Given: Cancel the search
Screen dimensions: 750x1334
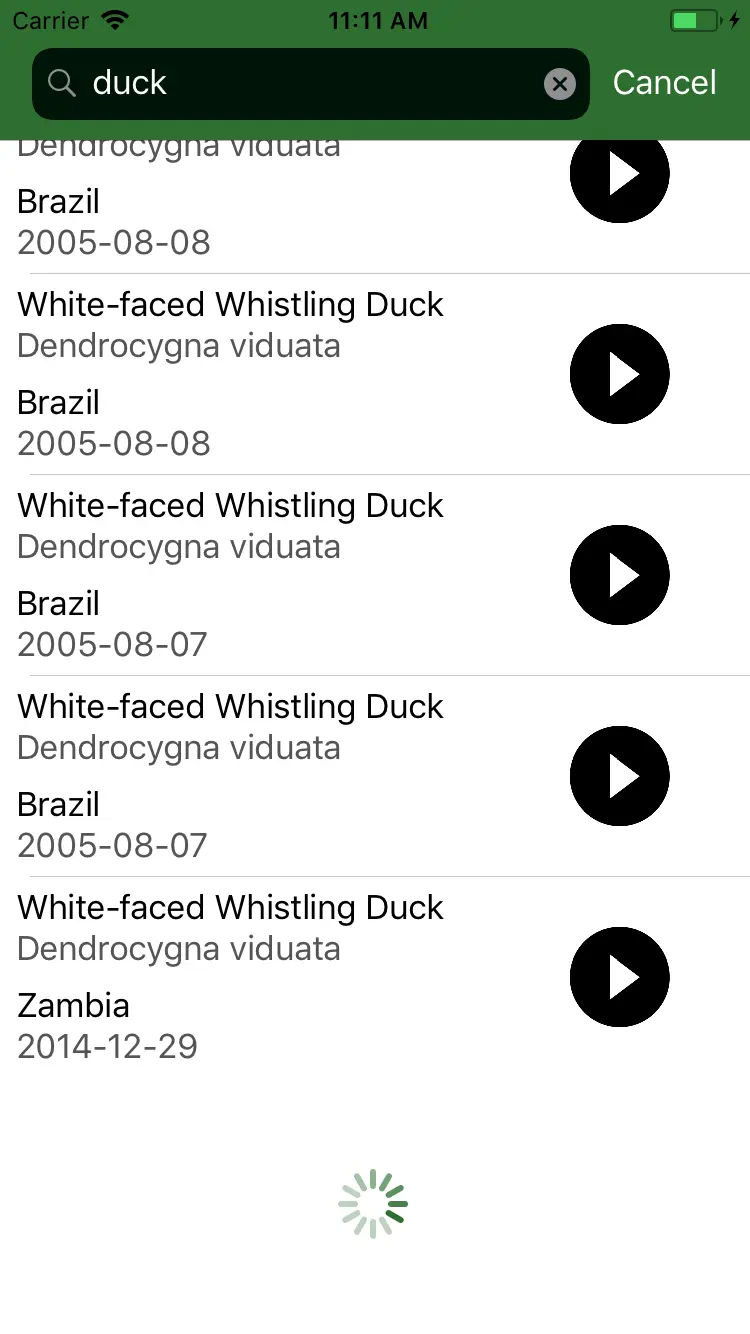Looking at the screenshot, I should click(664, 83).
